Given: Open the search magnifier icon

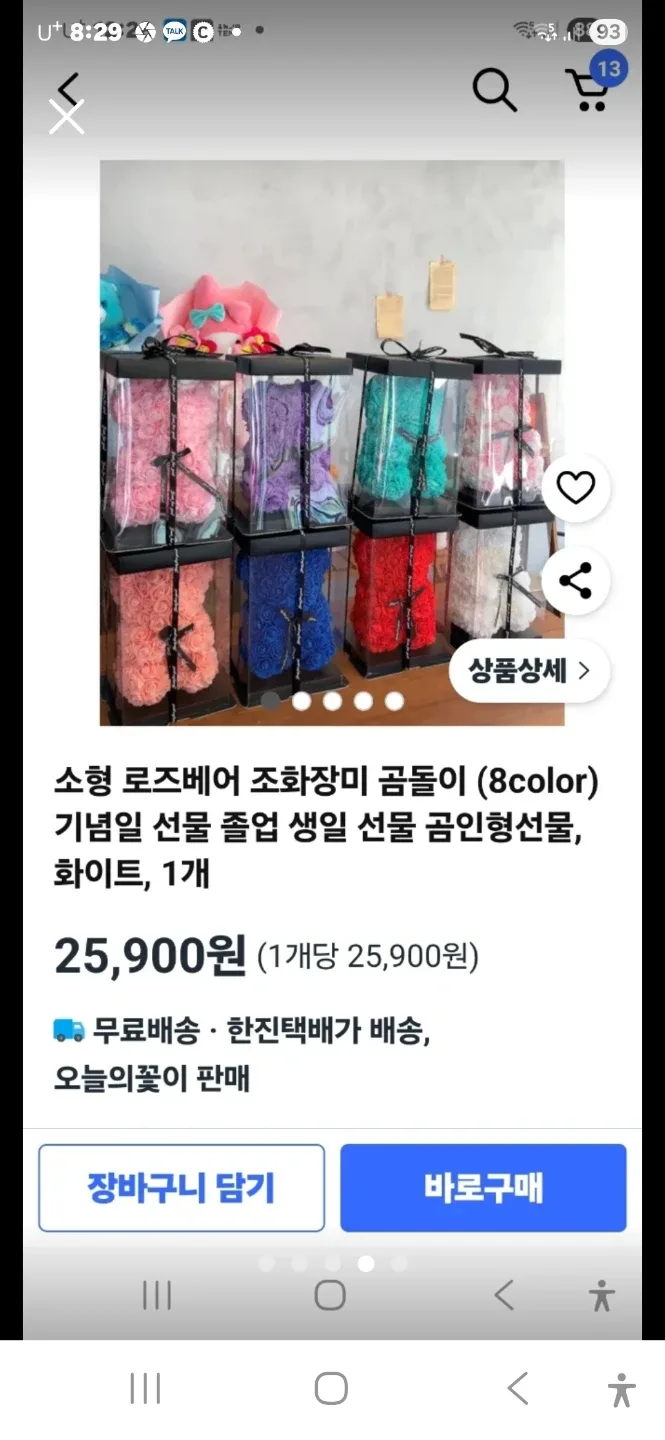Looking at the screenshot, I should pos(494,91).
